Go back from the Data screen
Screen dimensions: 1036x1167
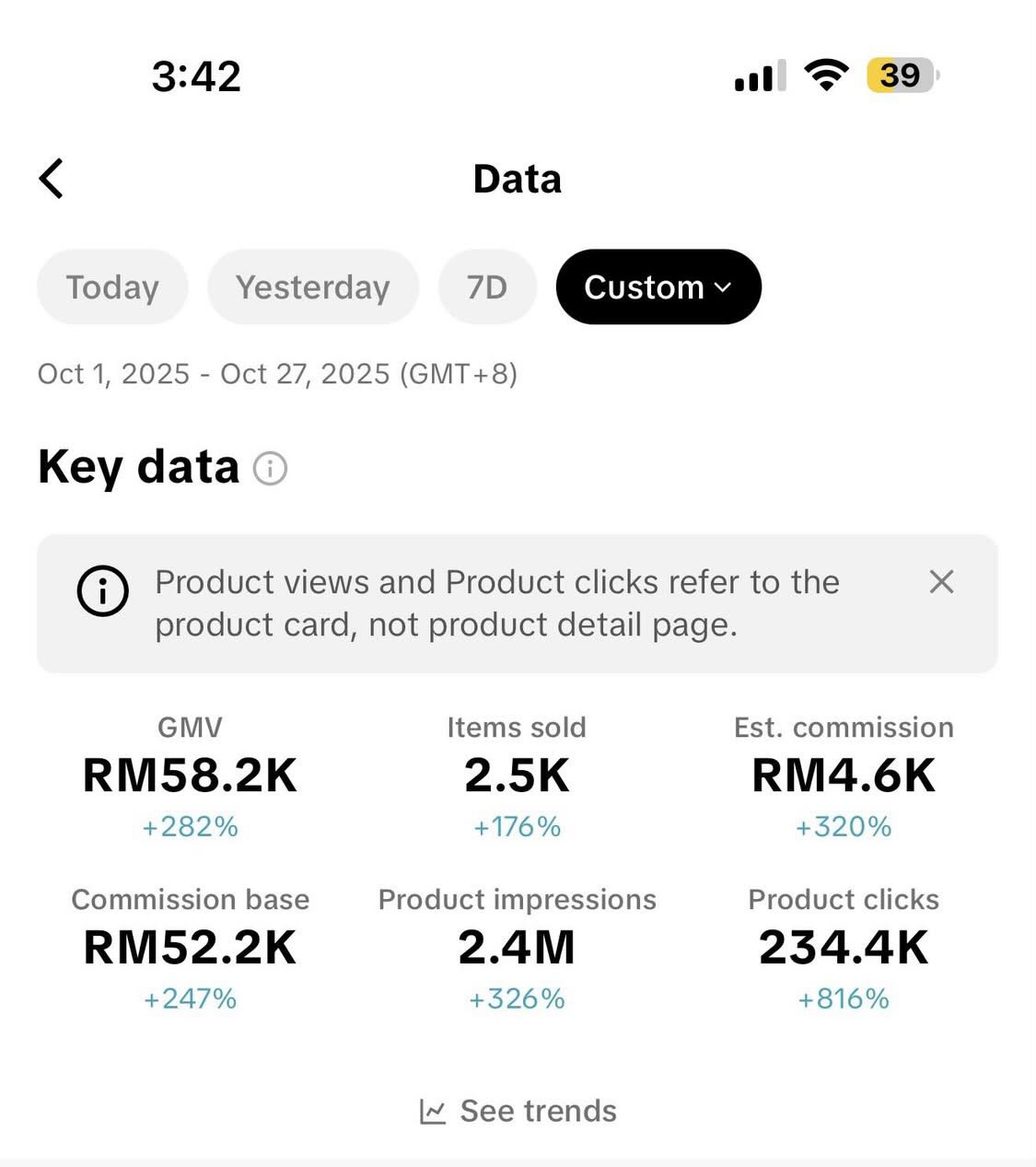52,179
